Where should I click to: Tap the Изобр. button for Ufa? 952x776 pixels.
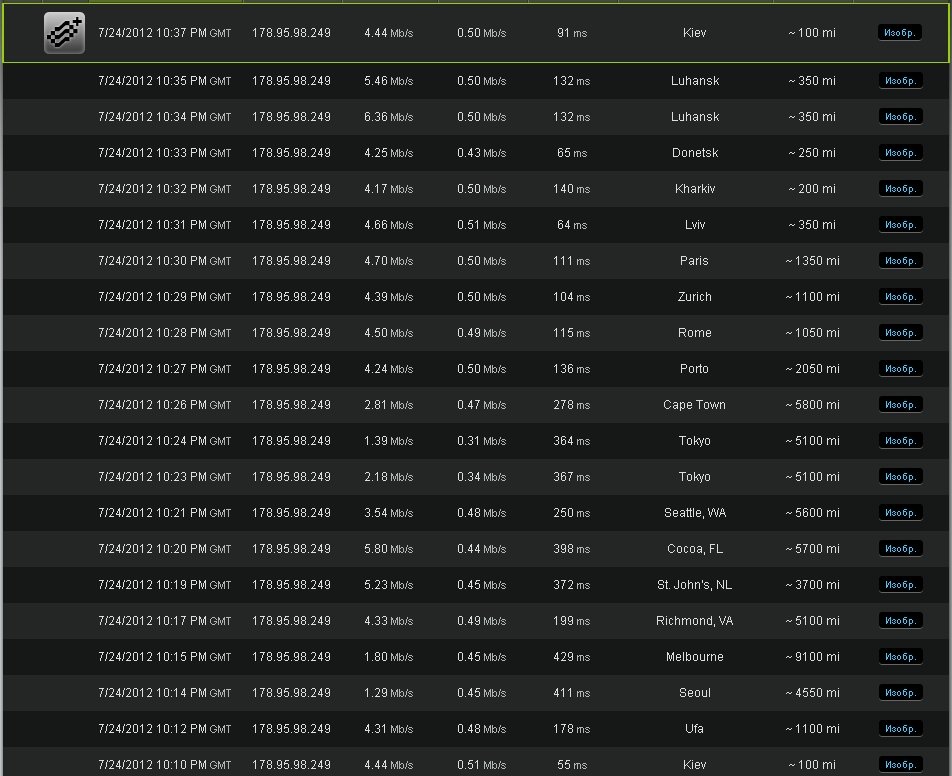tap(900, 728)
